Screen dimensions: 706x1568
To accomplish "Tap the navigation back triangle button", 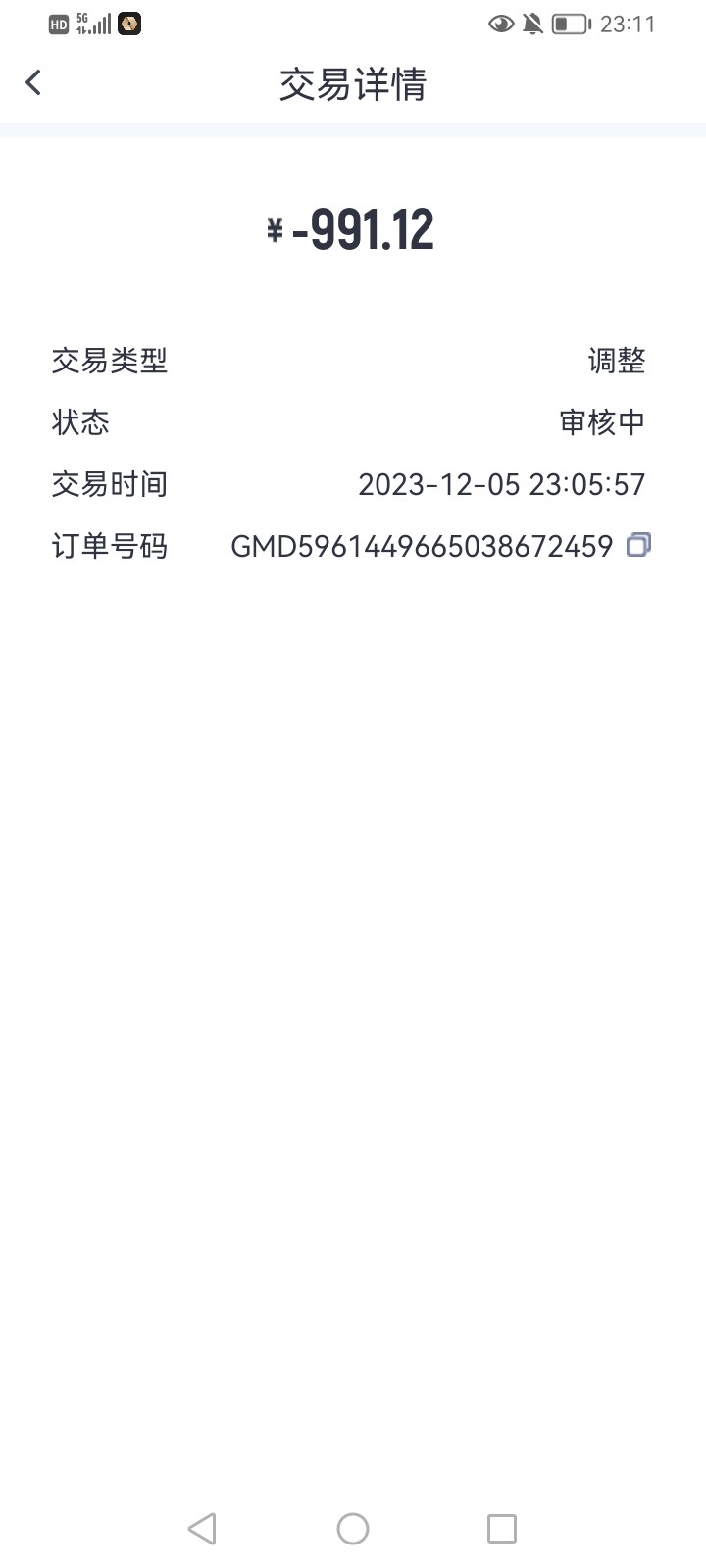I will [202, 1529].
